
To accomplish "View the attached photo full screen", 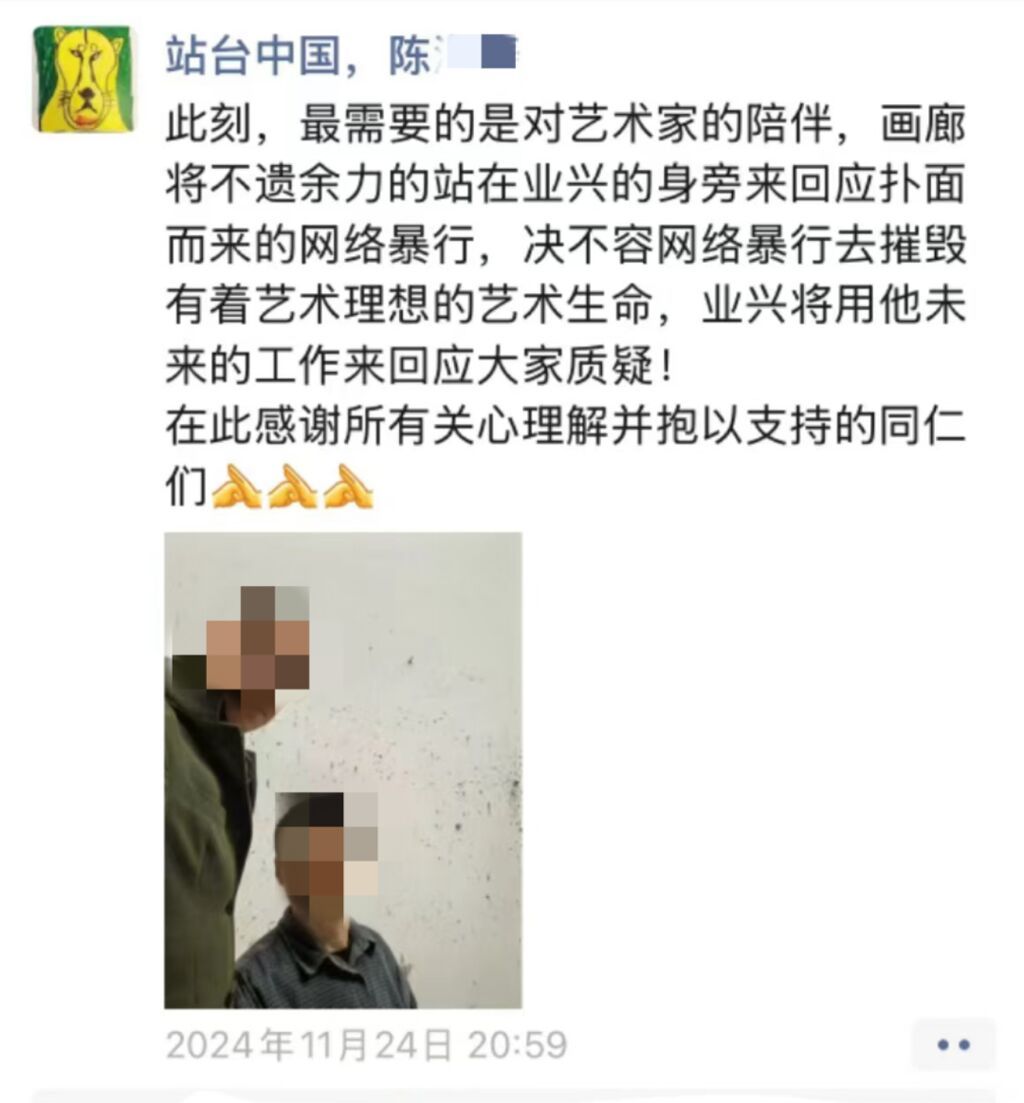I will [x=343, y=770].
